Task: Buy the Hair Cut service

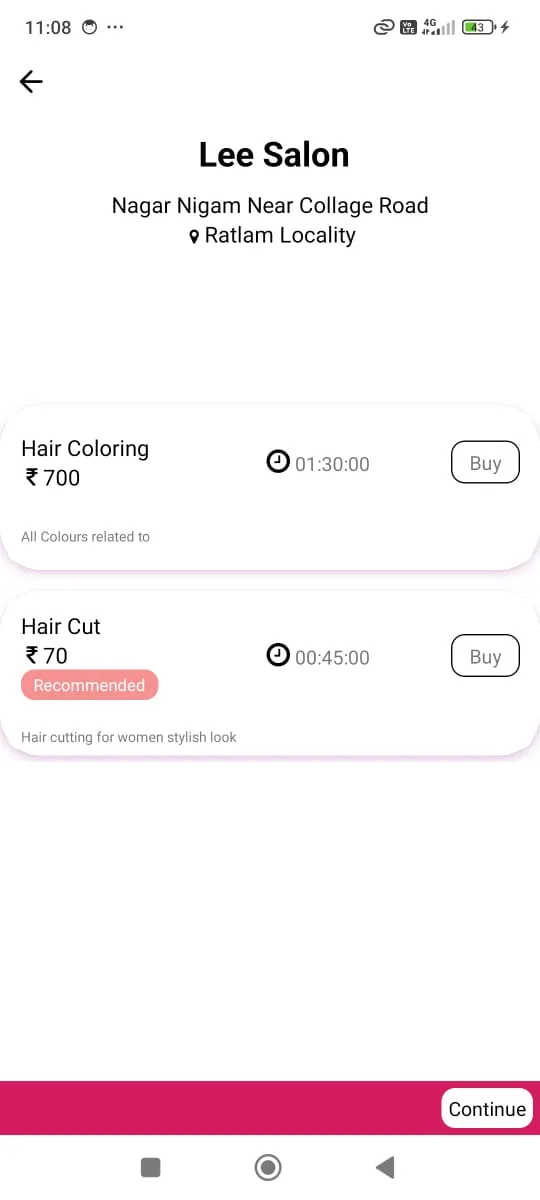Action: (485, 656)
